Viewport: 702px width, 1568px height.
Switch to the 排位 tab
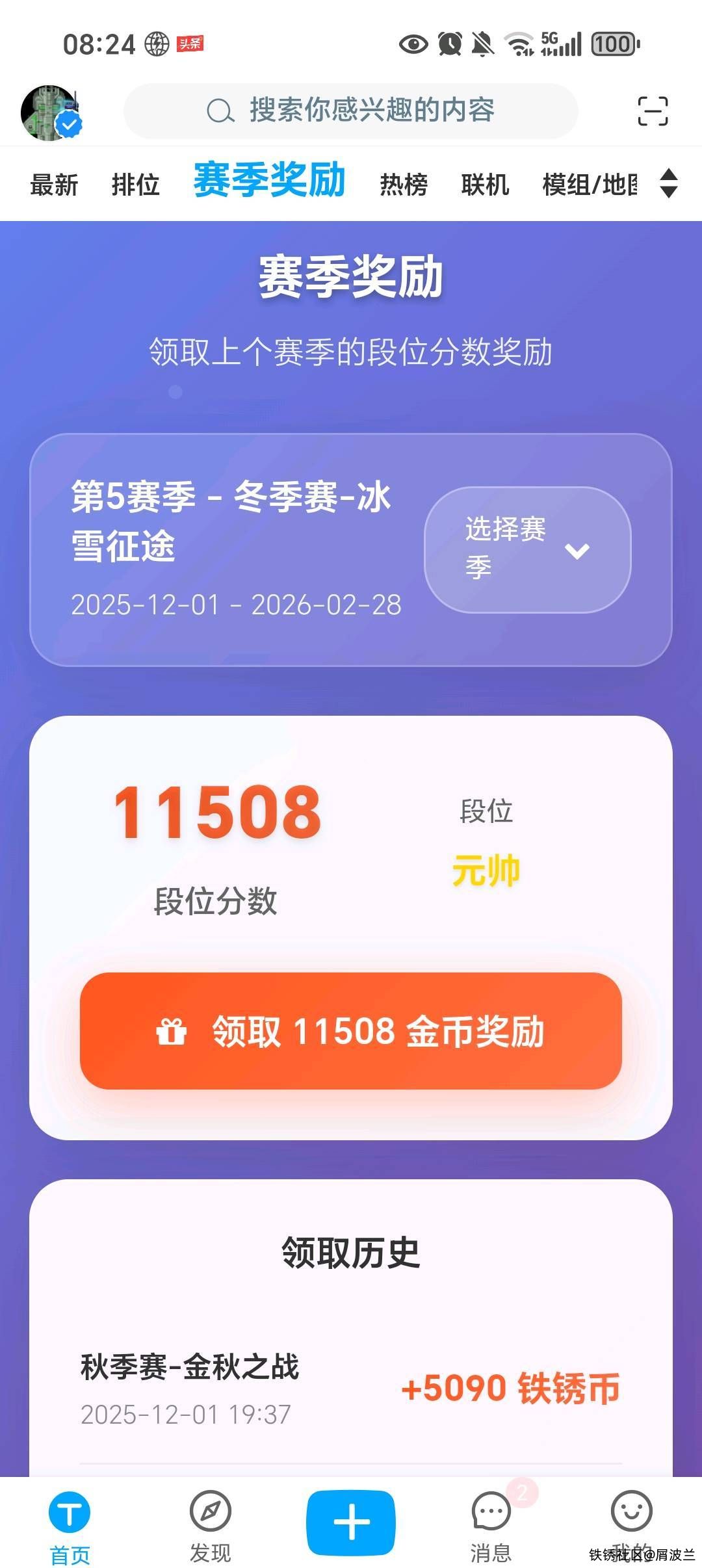(135, 185)
